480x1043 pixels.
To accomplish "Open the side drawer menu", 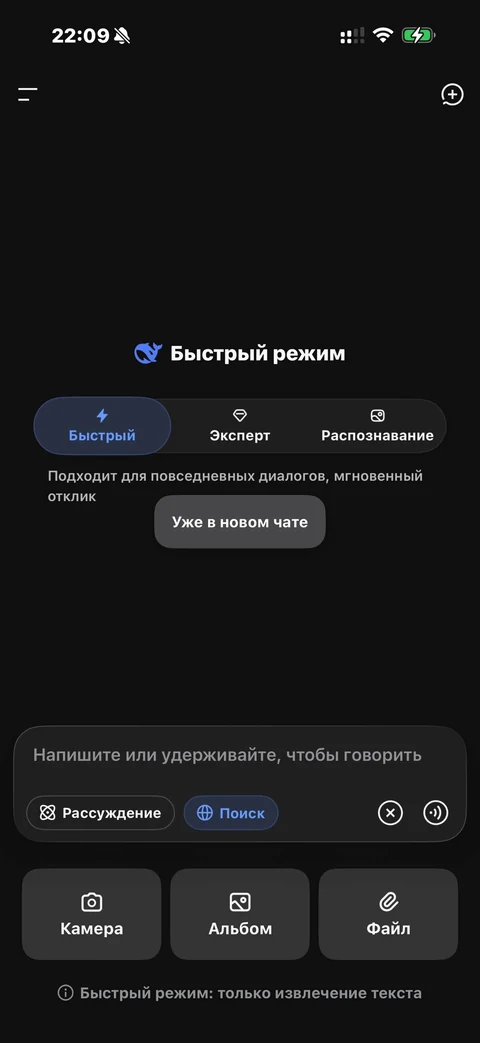I will click(28, 94).
